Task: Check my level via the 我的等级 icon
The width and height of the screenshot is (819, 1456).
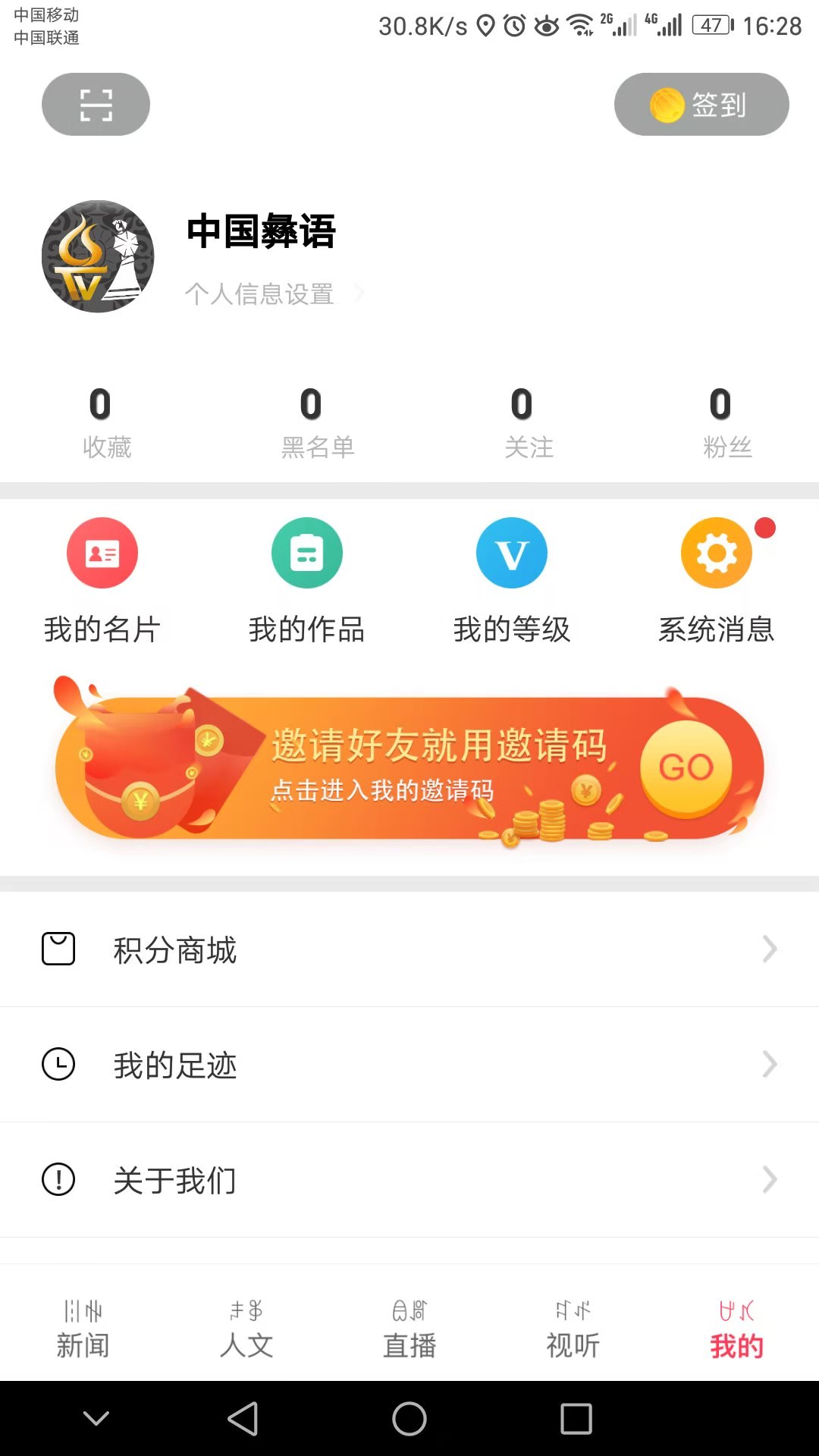Action: point(511,553)
